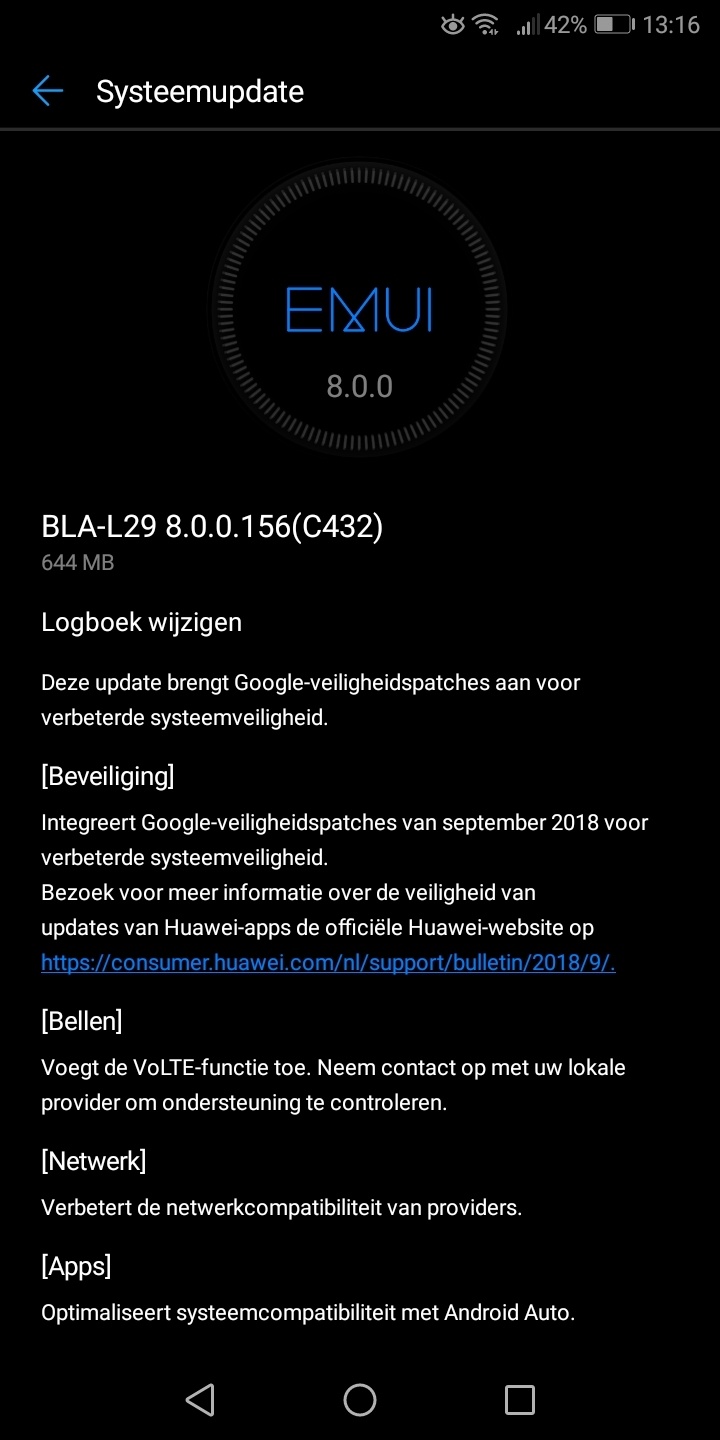Tap the system back navigation button
Viewport: 720px width, 1440px height.
(200, 1399)
